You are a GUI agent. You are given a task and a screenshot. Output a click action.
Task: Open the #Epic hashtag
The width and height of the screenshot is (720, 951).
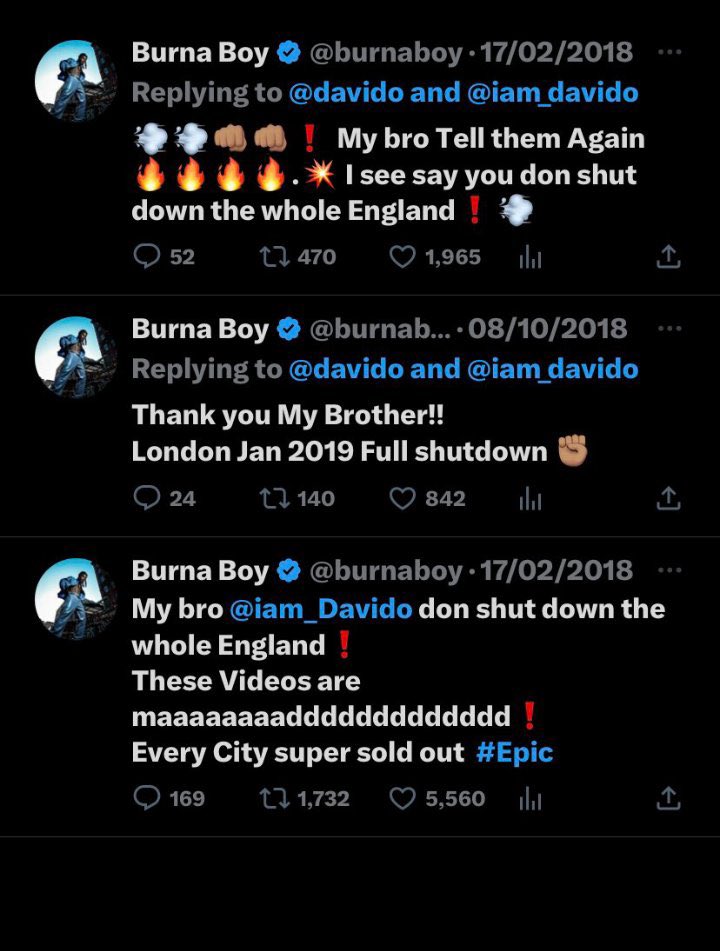pyautogui.click(x=515, y=753)
